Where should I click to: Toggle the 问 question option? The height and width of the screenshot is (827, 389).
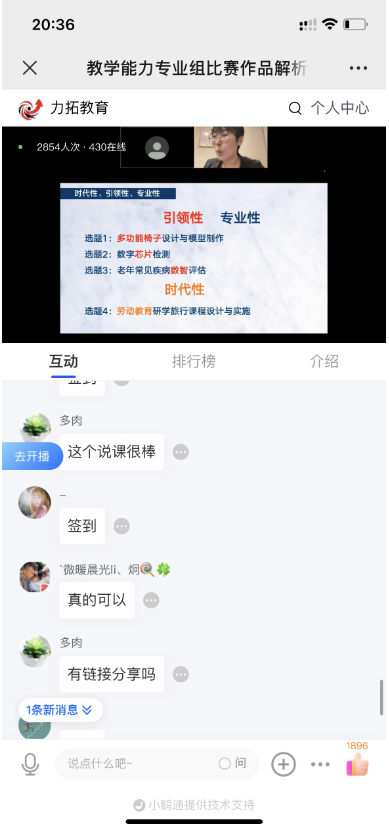point(232,764)
